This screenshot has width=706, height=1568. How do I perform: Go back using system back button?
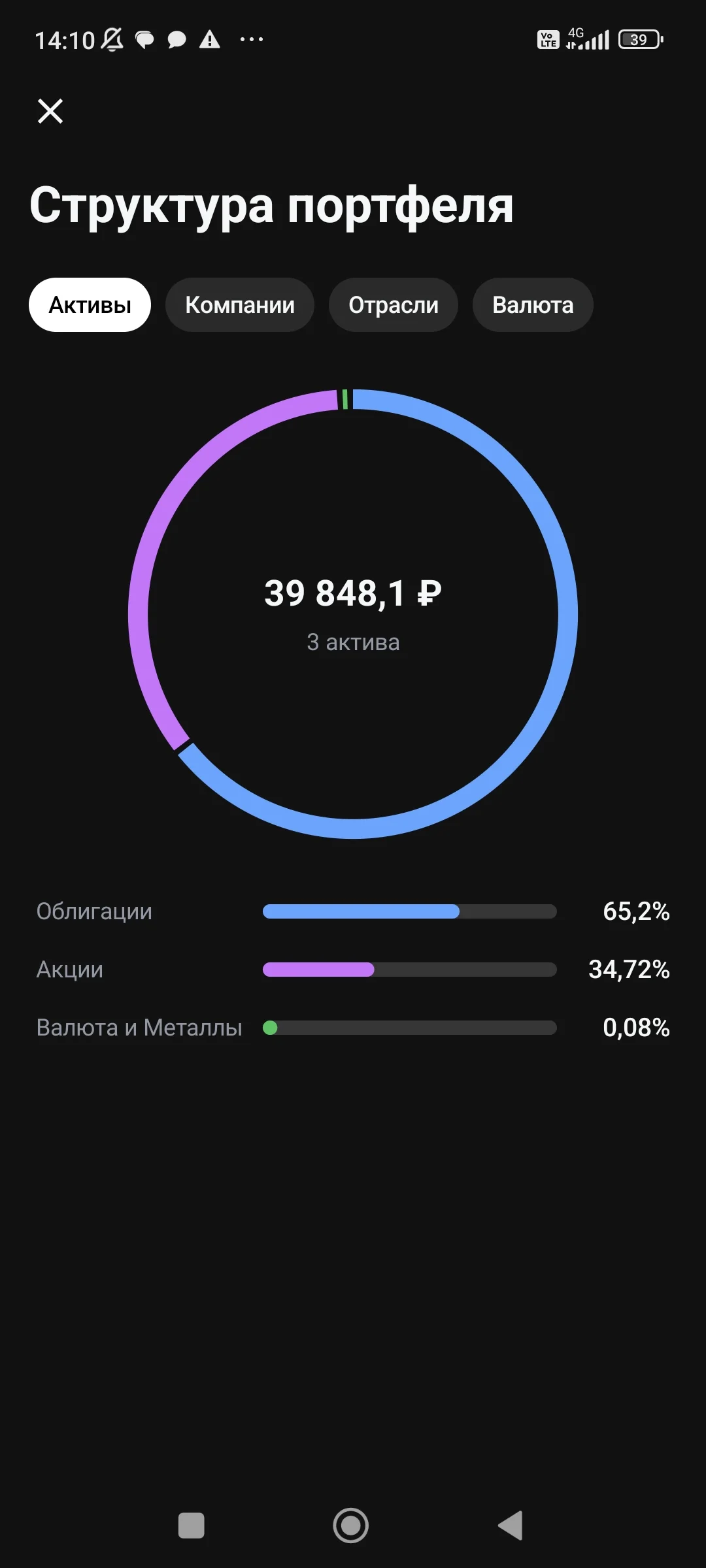click(511, 1526)
